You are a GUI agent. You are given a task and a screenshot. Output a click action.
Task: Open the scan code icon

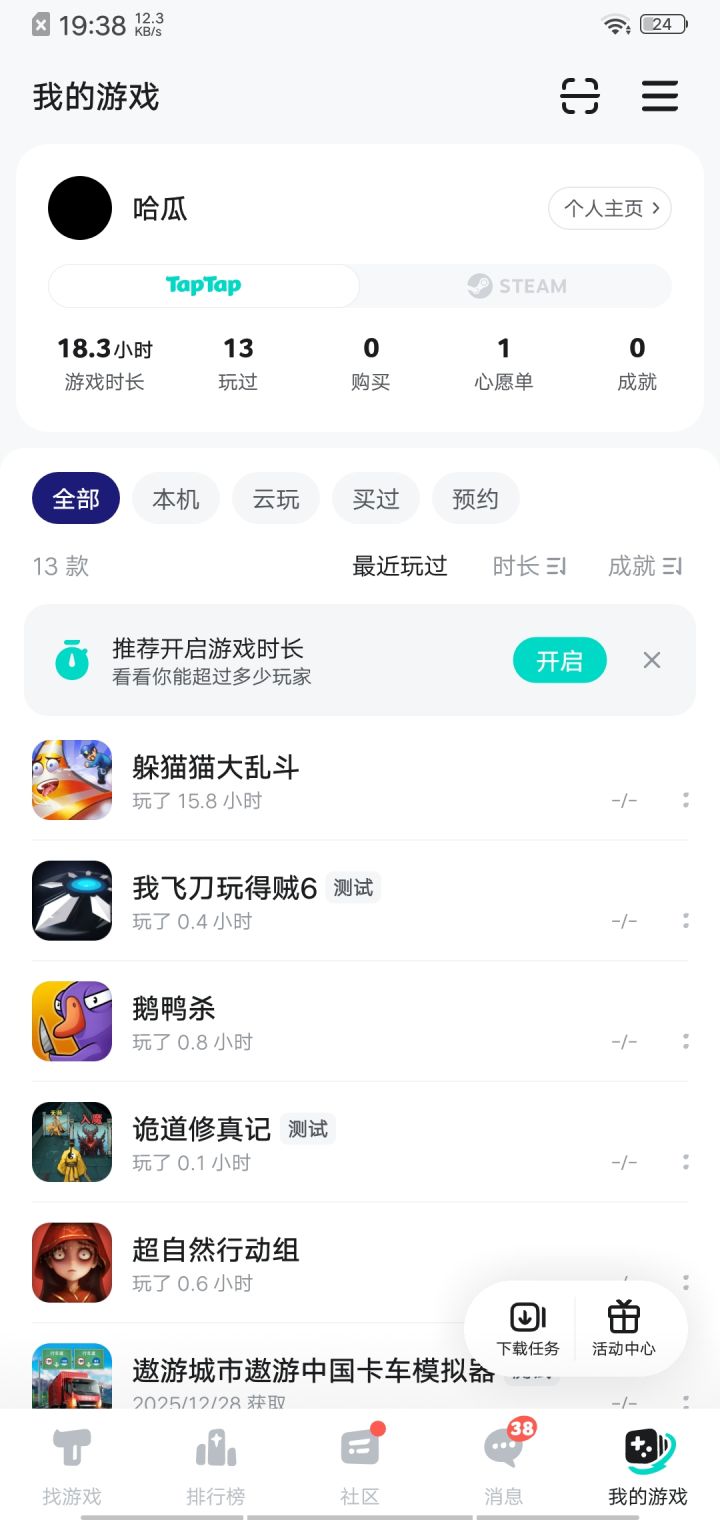pos(580,96)
